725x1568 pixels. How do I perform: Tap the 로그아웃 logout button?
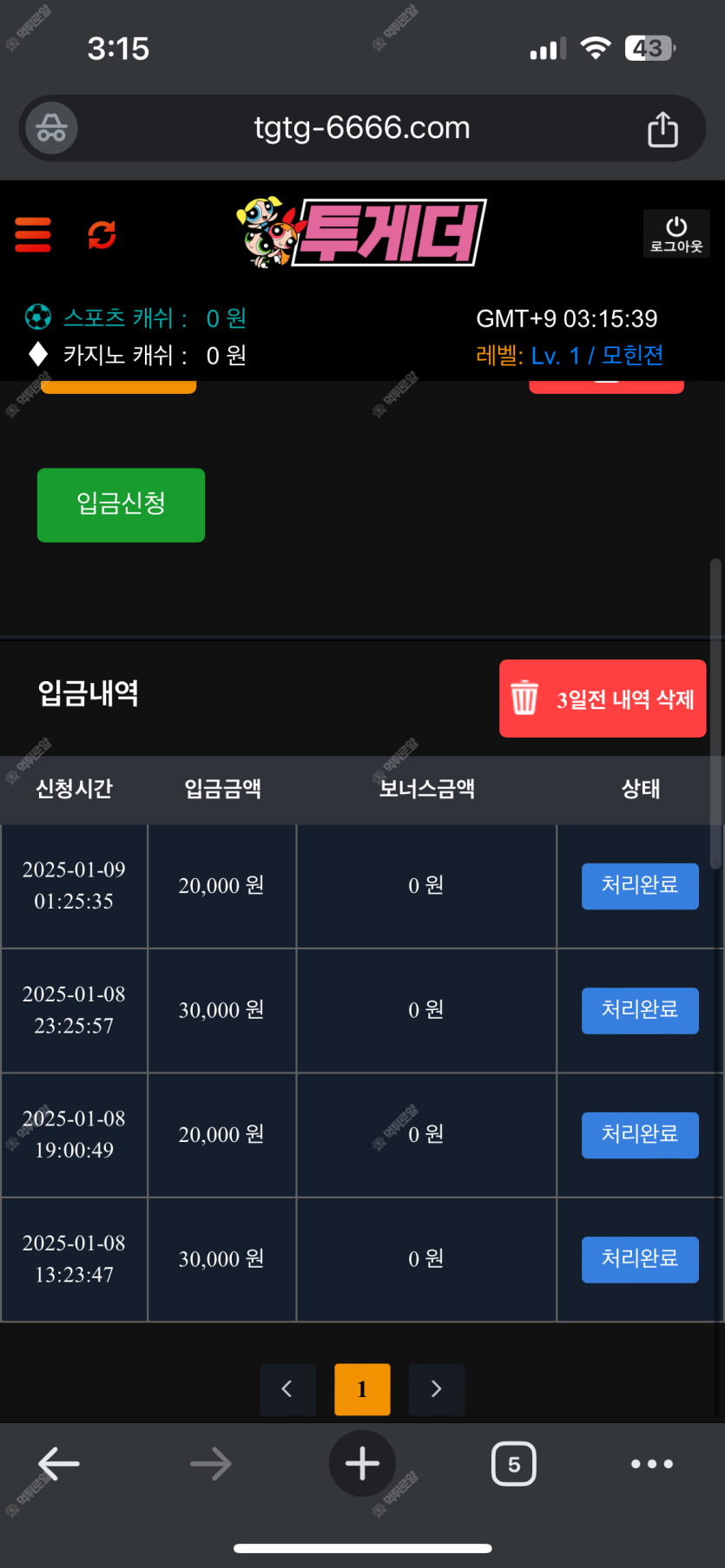point(676,234)
